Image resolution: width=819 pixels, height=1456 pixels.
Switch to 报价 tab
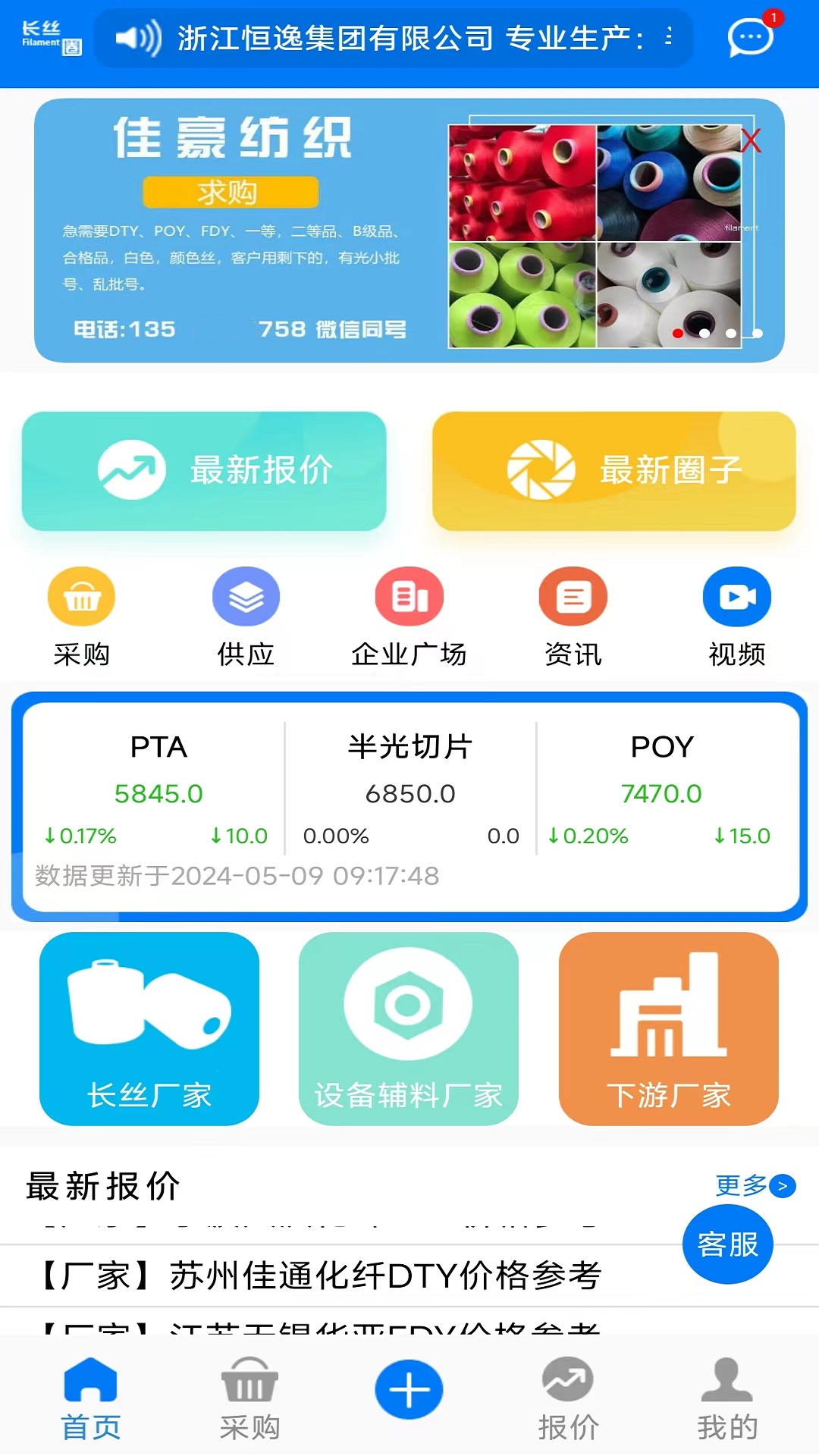pos(568,1399)
